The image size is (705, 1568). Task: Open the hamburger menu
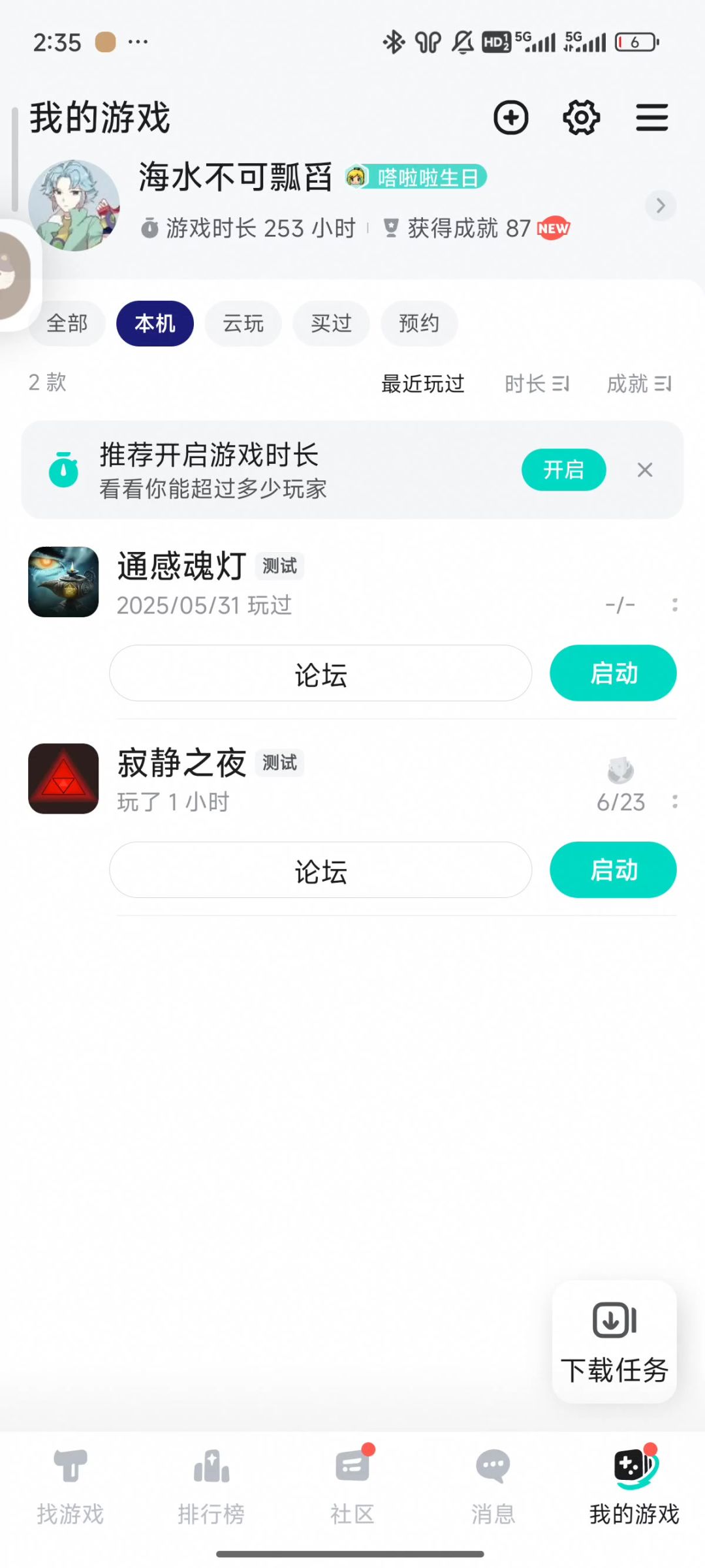pos(651,118)
